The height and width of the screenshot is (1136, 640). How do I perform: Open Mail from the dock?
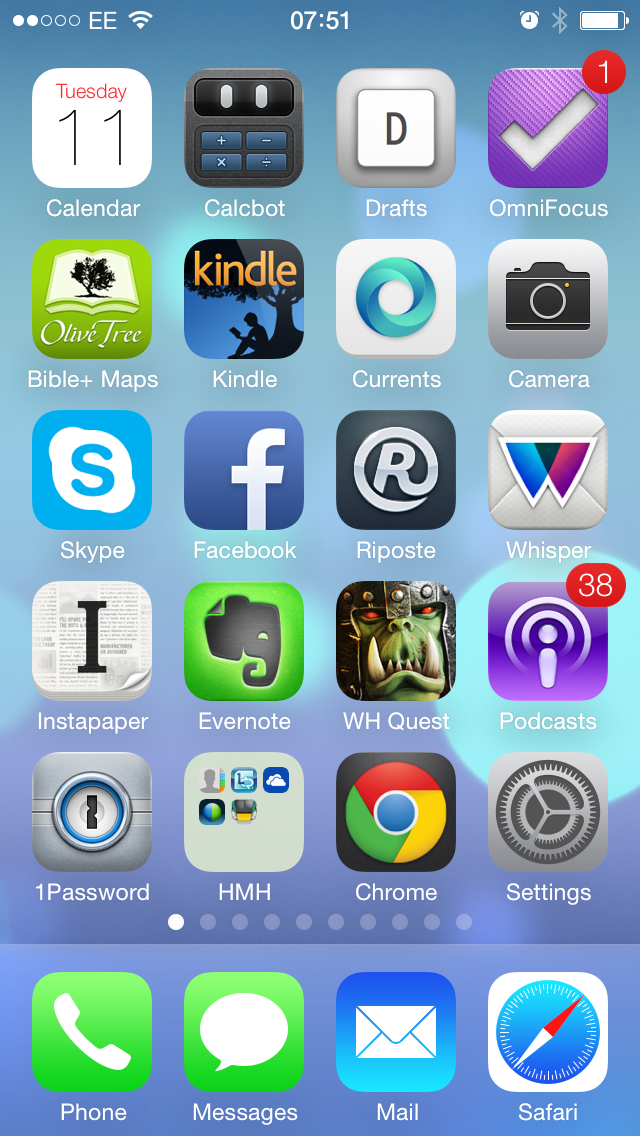point(396,1032)
